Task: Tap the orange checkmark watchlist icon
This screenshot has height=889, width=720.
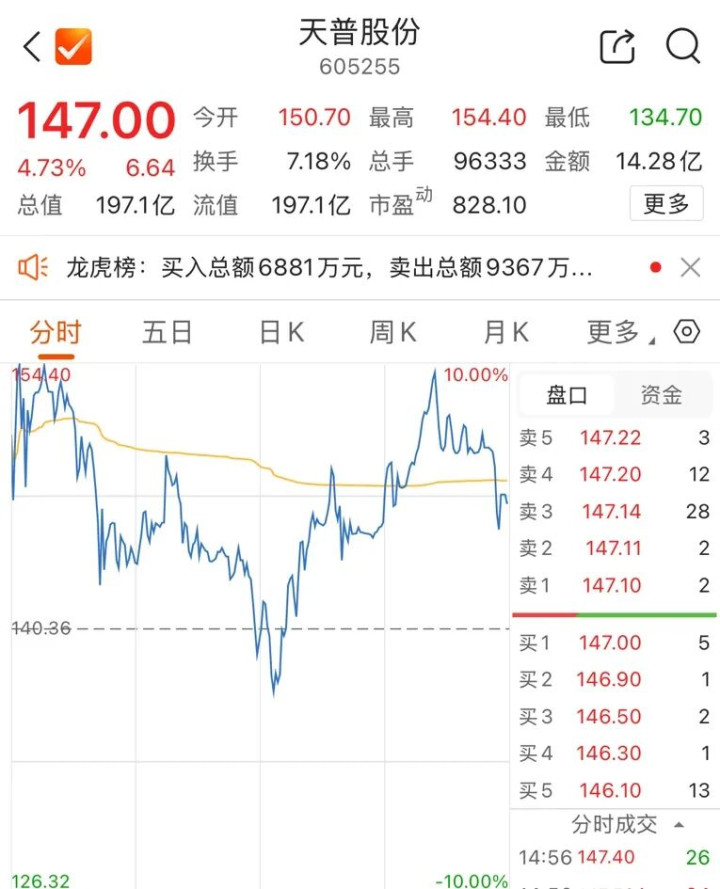Action: click(73, 47)
